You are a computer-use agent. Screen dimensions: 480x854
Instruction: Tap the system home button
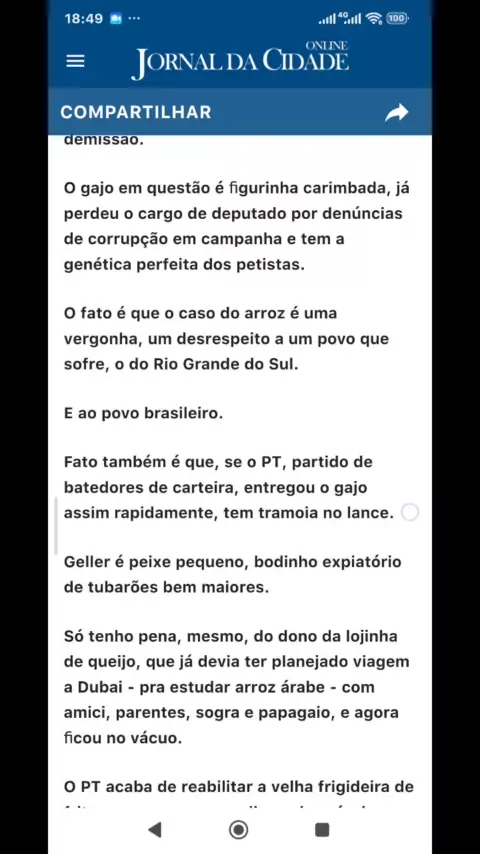coord(239,829)
